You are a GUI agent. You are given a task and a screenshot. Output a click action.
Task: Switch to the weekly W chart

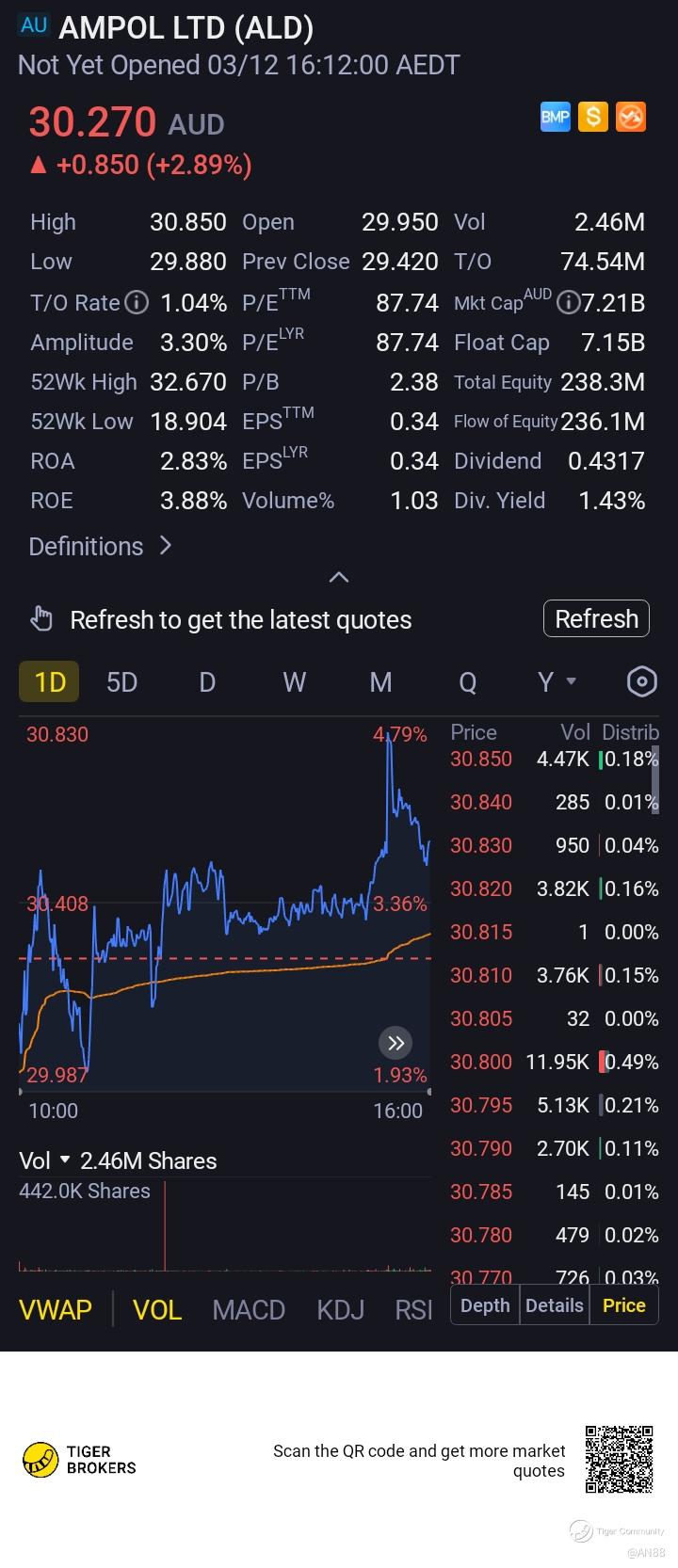(294, 682)
